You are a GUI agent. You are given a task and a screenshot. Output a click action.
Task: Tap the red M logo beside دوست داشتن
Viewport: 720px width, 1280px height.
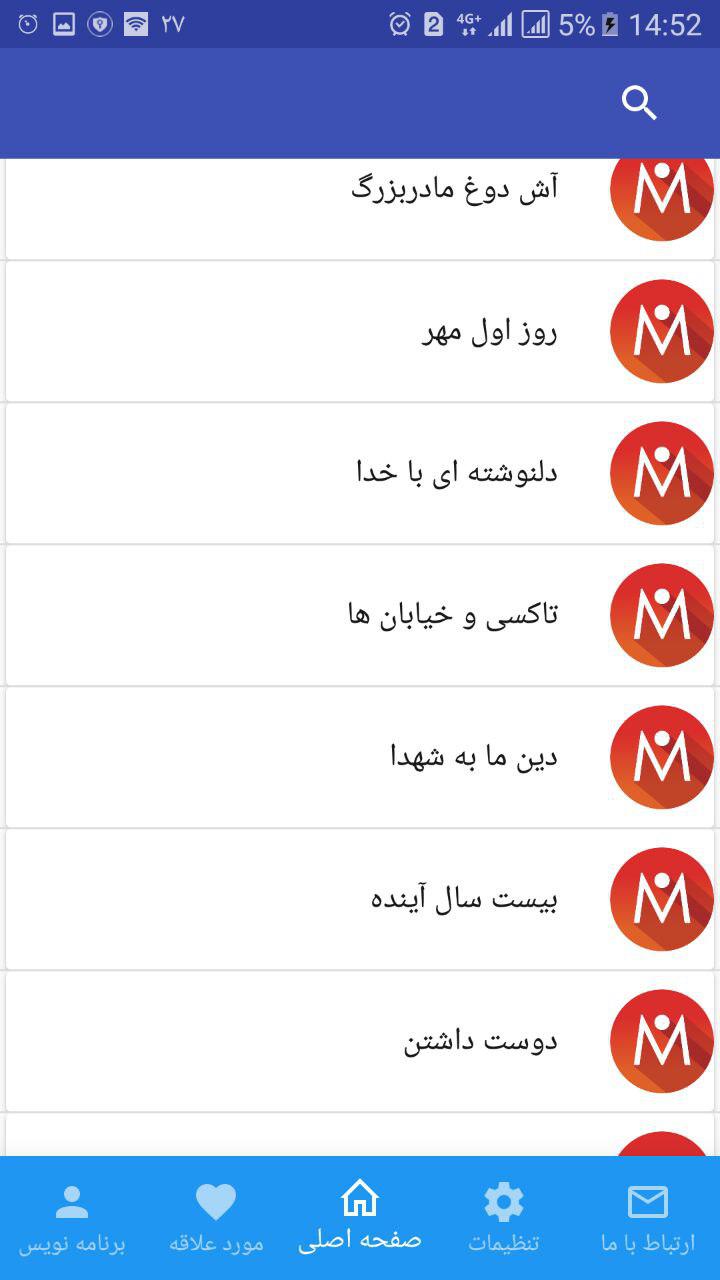pos(660,1041)
